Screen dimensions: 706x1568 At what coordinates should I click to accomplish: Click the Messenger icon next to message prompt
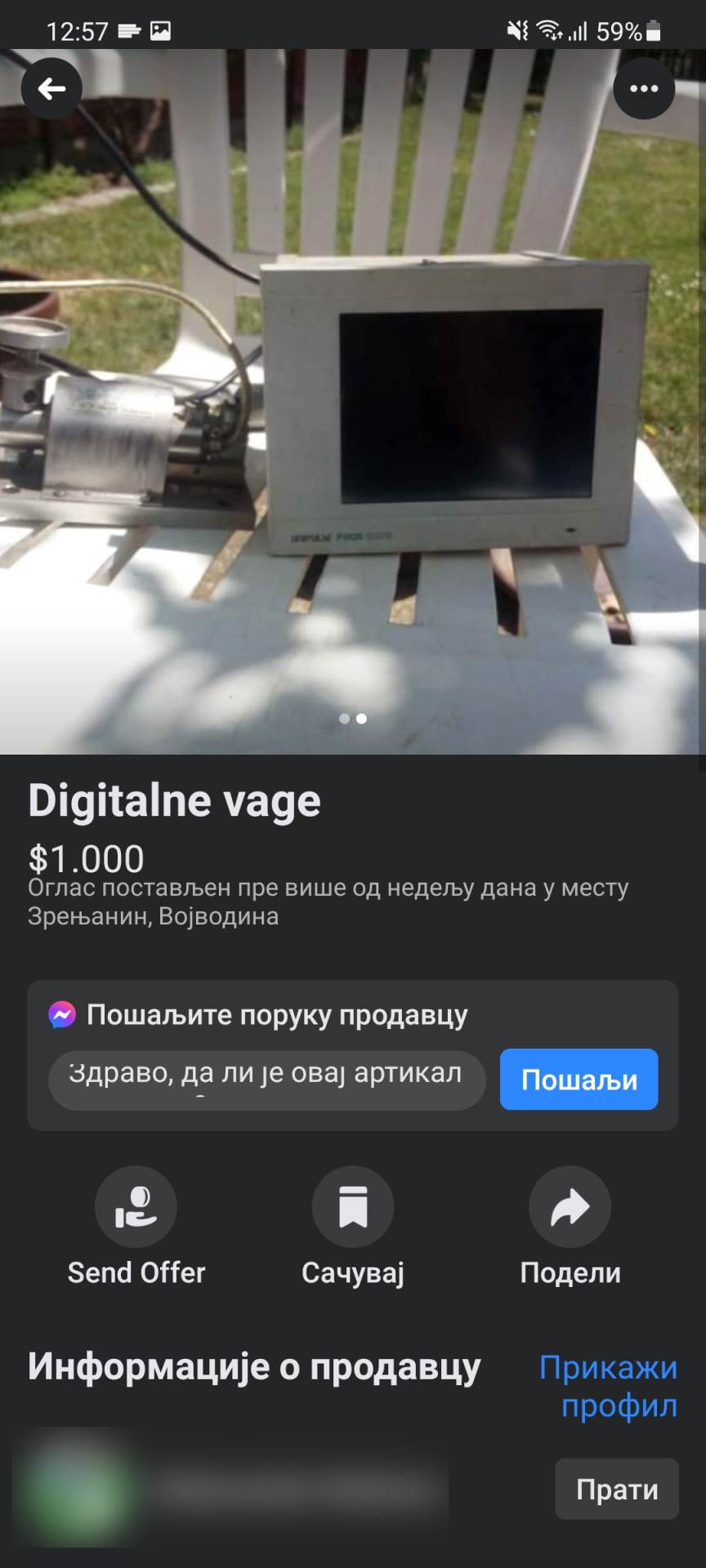click(x=60, y=1014)
